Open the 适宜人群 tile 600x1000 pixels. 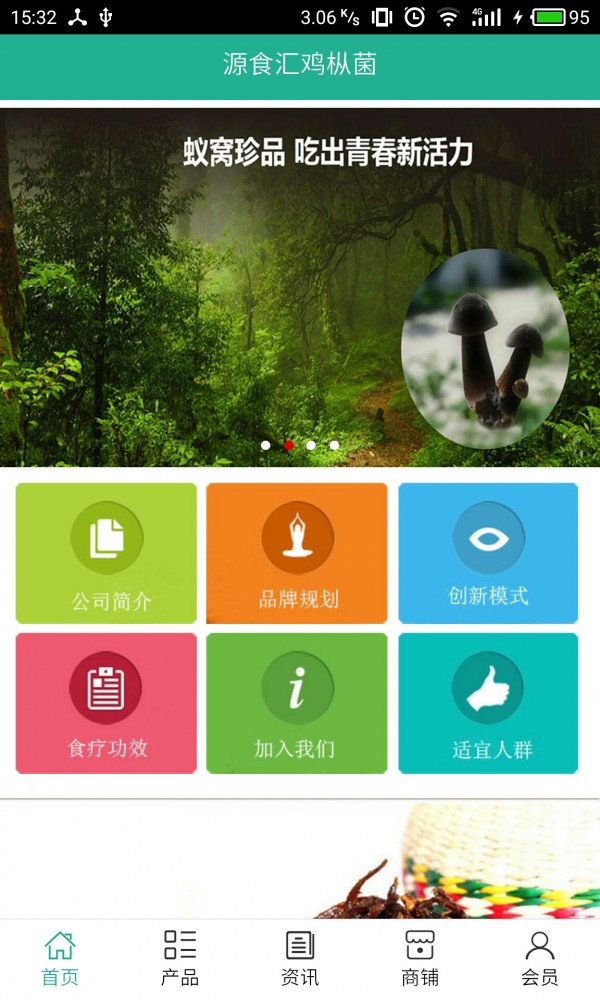[x=488, y=703]
